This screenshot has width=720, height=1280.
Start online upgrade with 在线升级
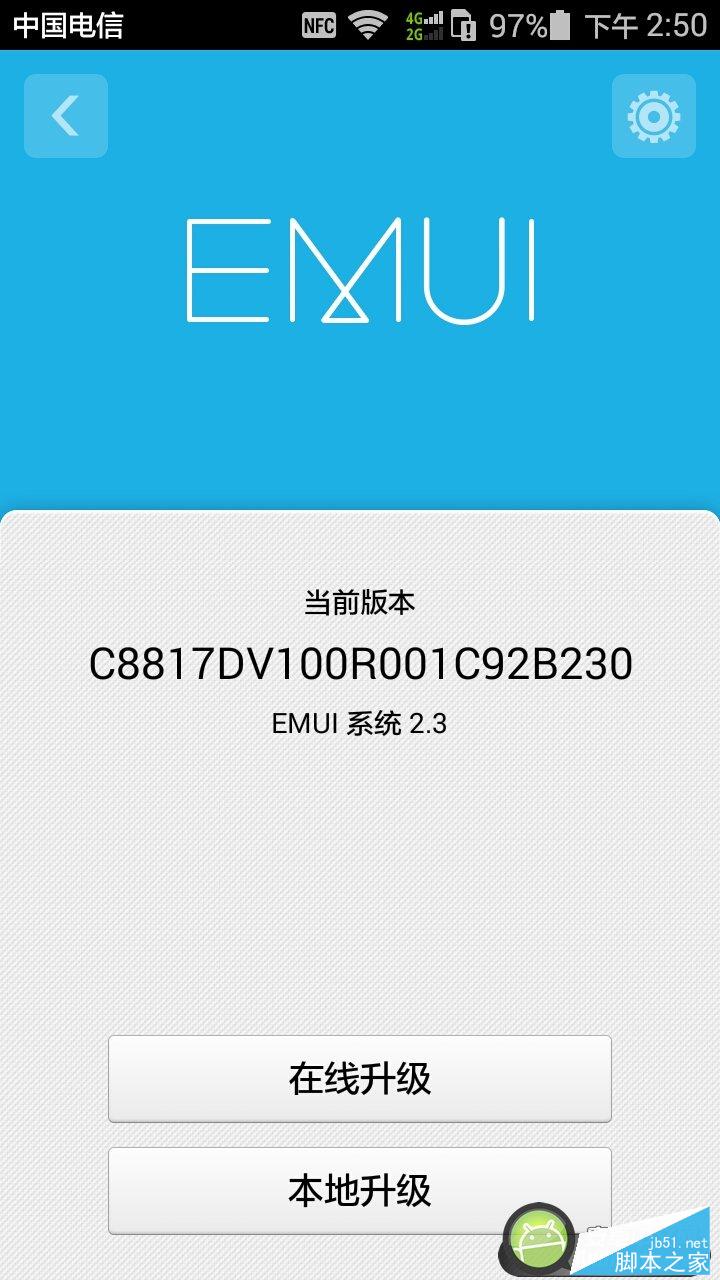[x=360, y=1079]
